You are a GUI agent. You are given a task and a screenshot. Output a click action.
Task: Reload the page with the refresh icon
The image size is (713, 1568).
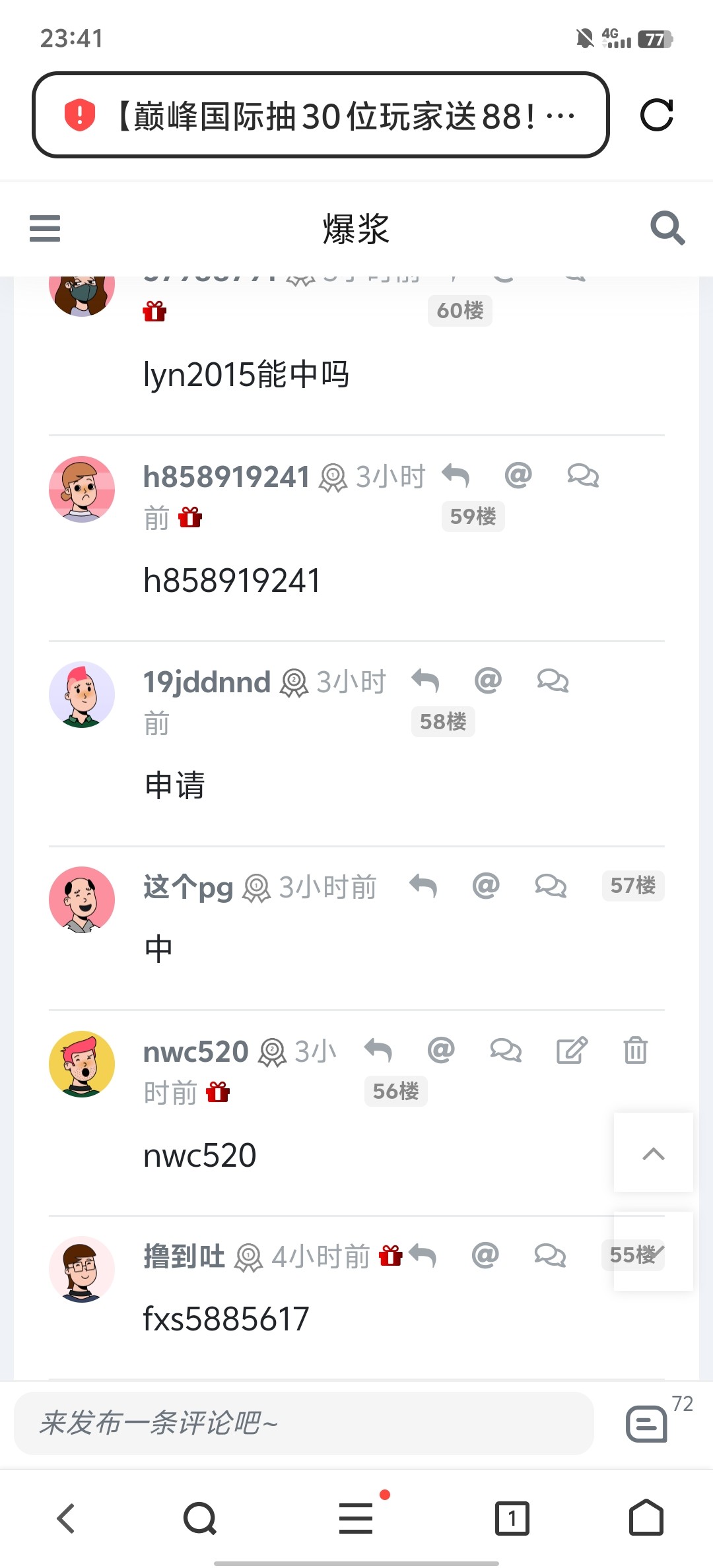pyautogui.click(x=656, y=115)
